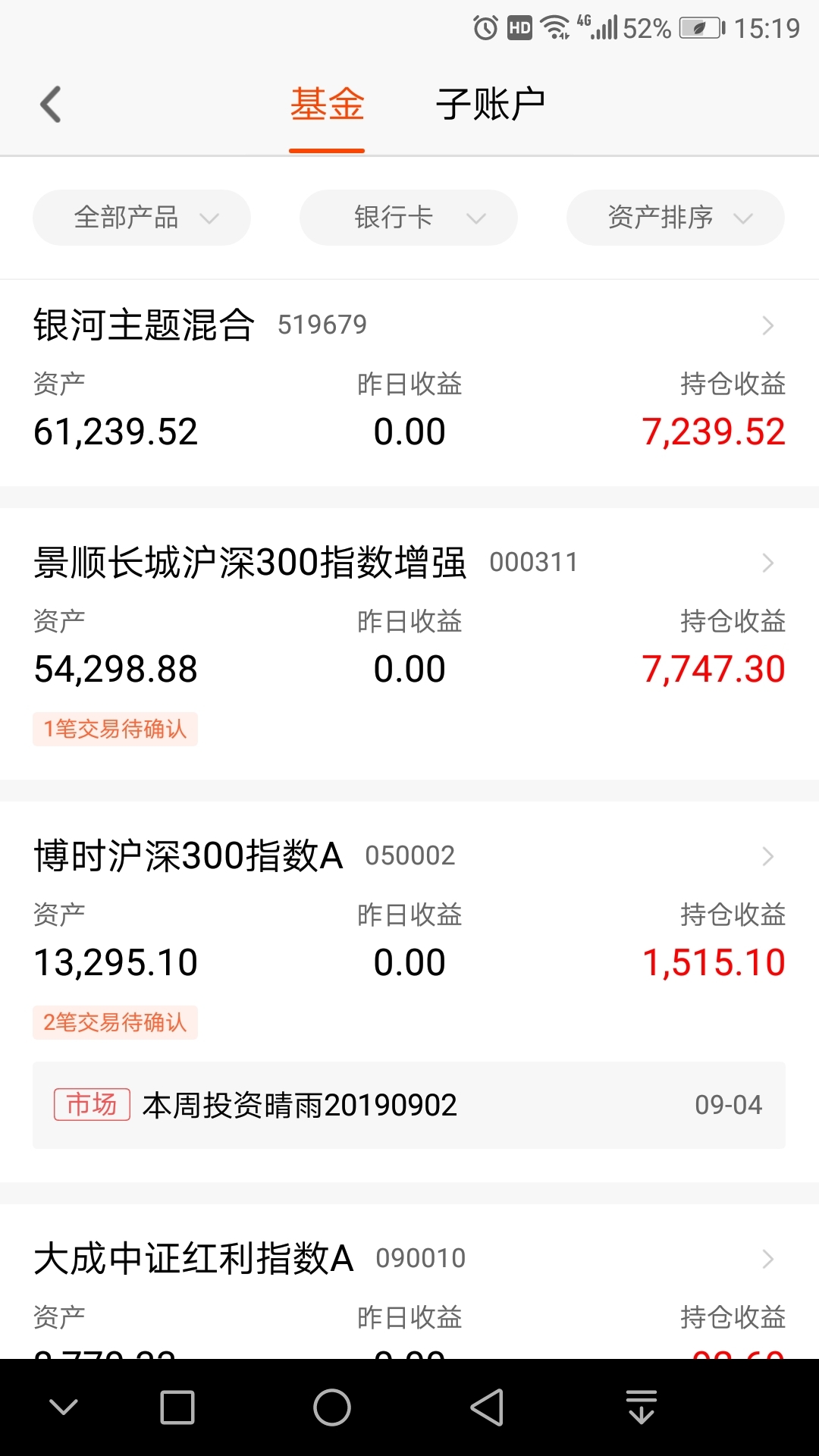
Task: Switch to the 子账户 tab
Action: (x=491, y=105)
